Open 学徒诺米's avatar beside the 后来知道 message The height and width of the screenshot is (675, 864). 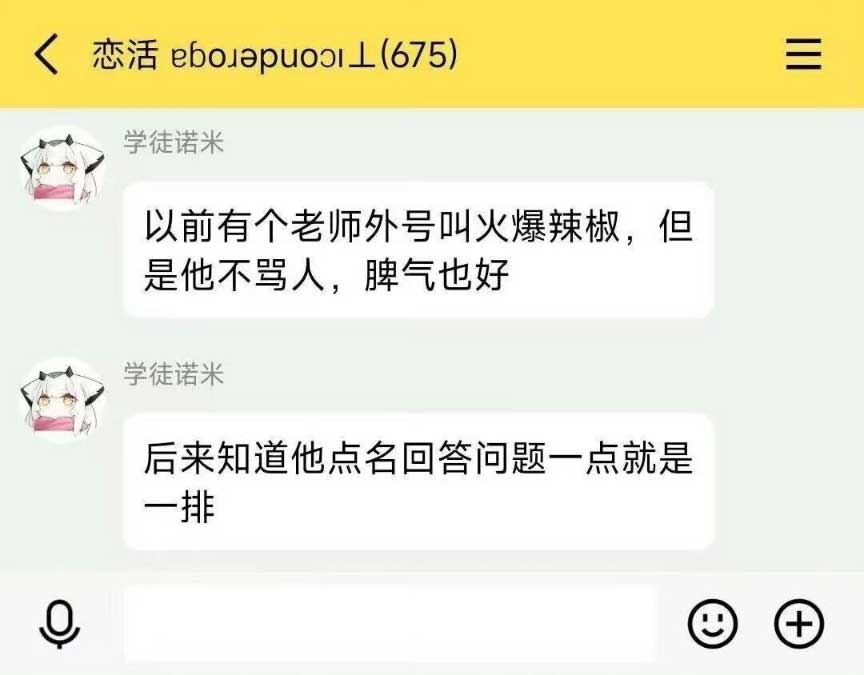62,400
